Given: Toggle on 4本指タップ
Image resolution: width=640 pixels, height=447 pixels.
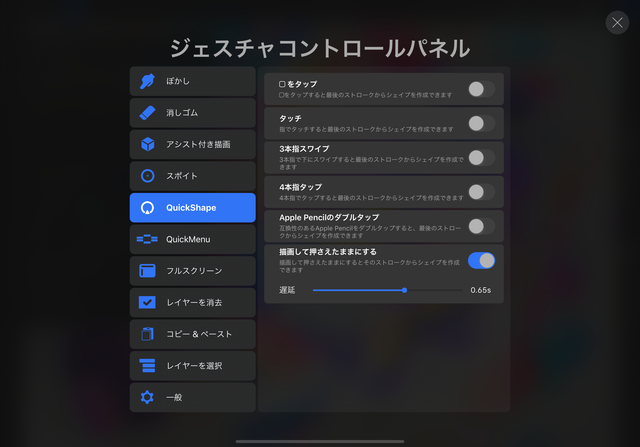Looking at the screenshot, I should tap(481, 191).
